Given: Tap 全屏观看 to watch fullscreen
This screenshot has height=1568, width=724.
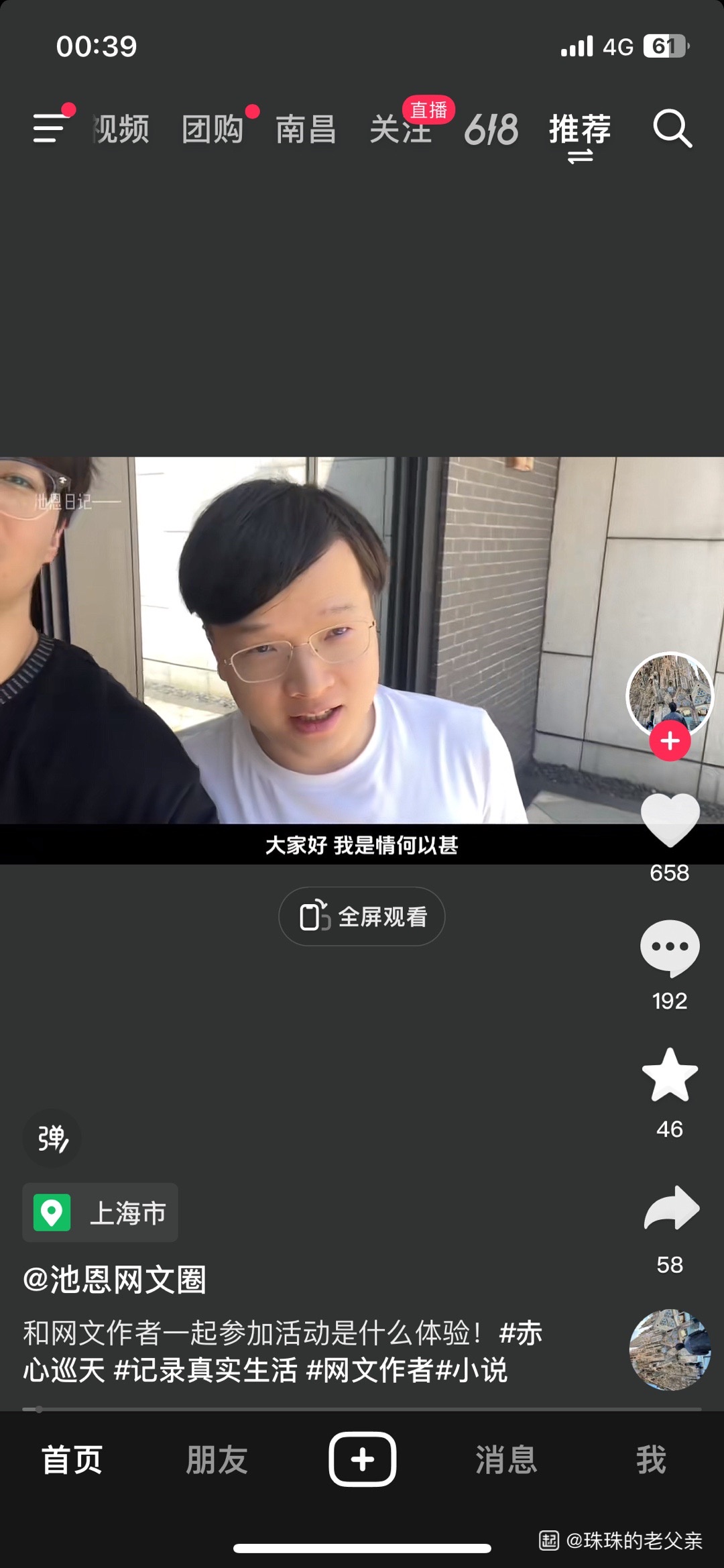Looking at the screenshot, I should point(362,916).
